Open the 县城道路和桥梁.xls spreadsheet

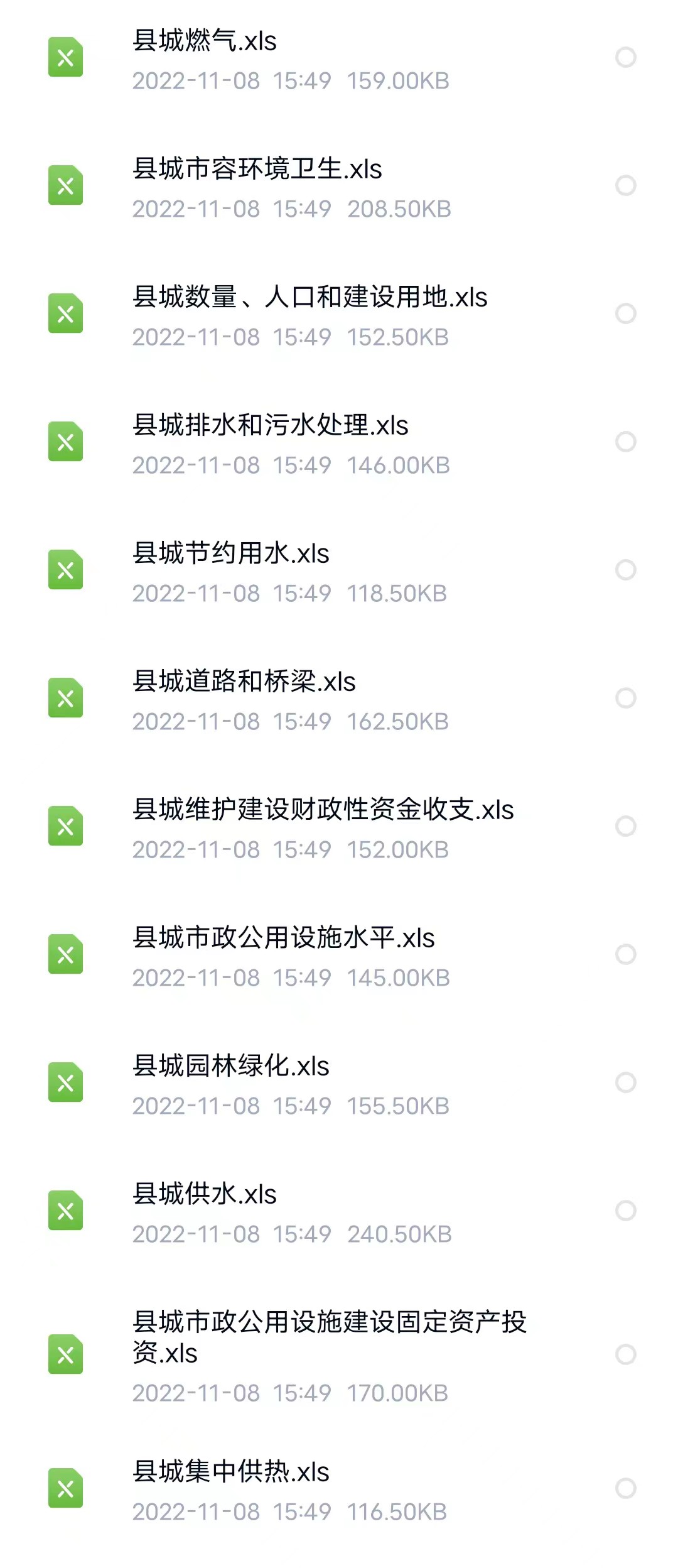coord(244,682)
